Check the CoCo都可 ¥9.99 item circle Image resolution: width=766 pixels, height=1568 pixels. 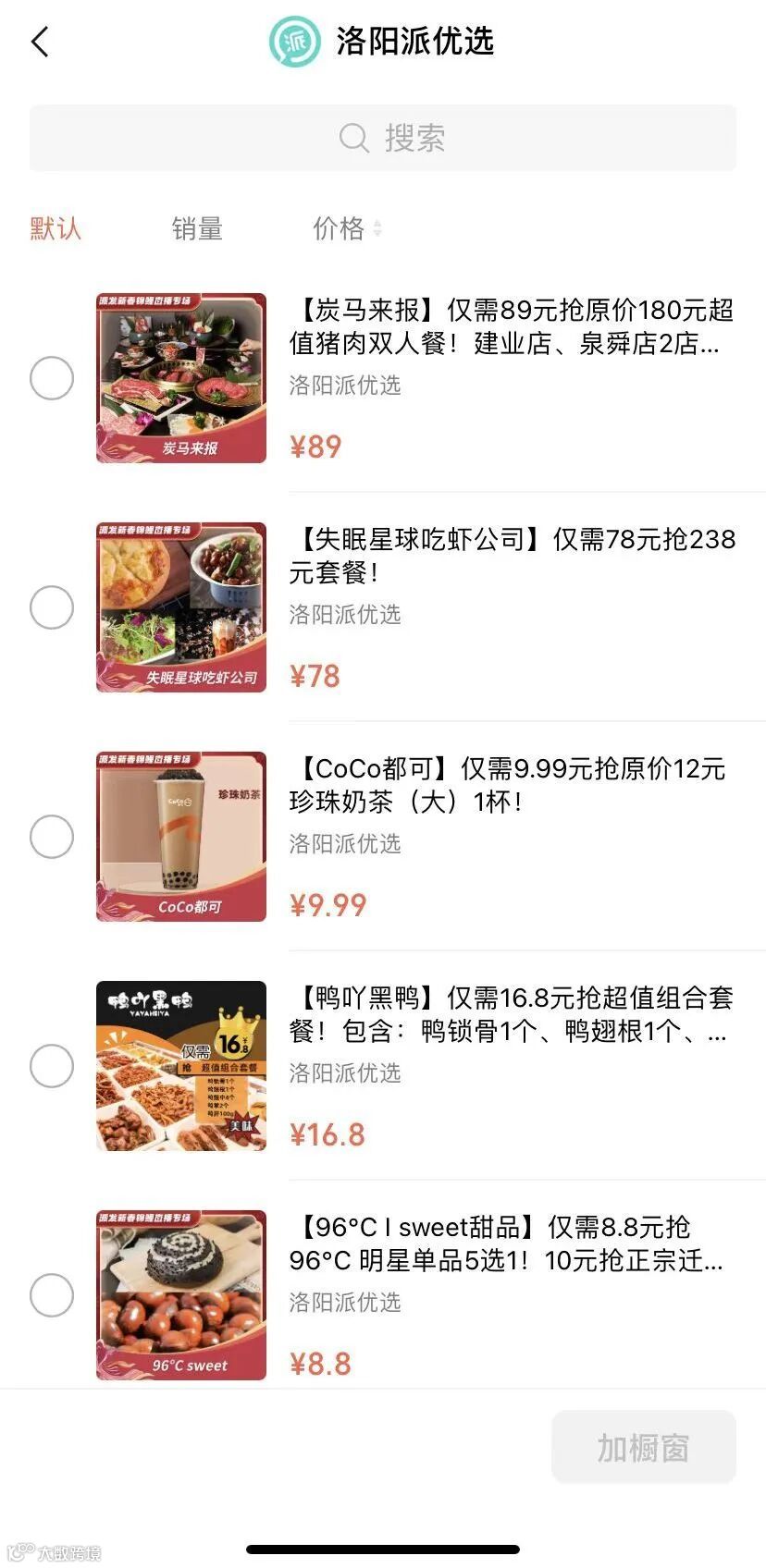point(52,837)
